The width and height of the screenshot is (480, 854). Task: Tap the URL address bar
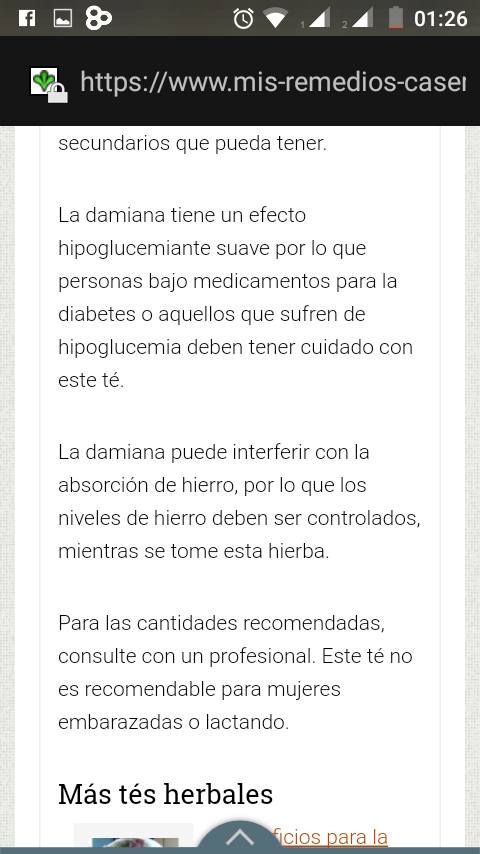[x=273, y=82]
